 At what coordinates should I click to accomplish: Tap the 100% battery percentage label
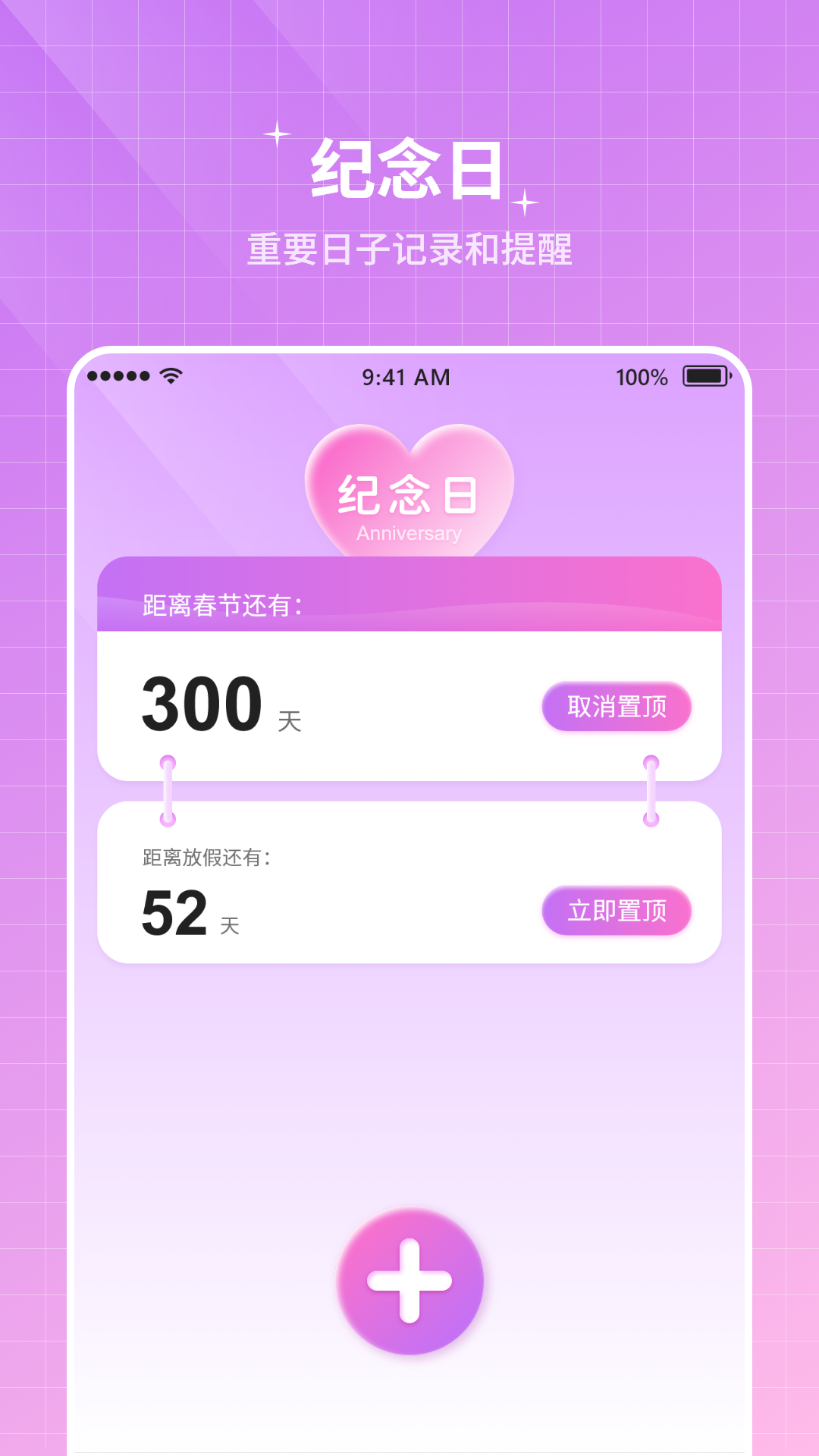pos(642,375)
